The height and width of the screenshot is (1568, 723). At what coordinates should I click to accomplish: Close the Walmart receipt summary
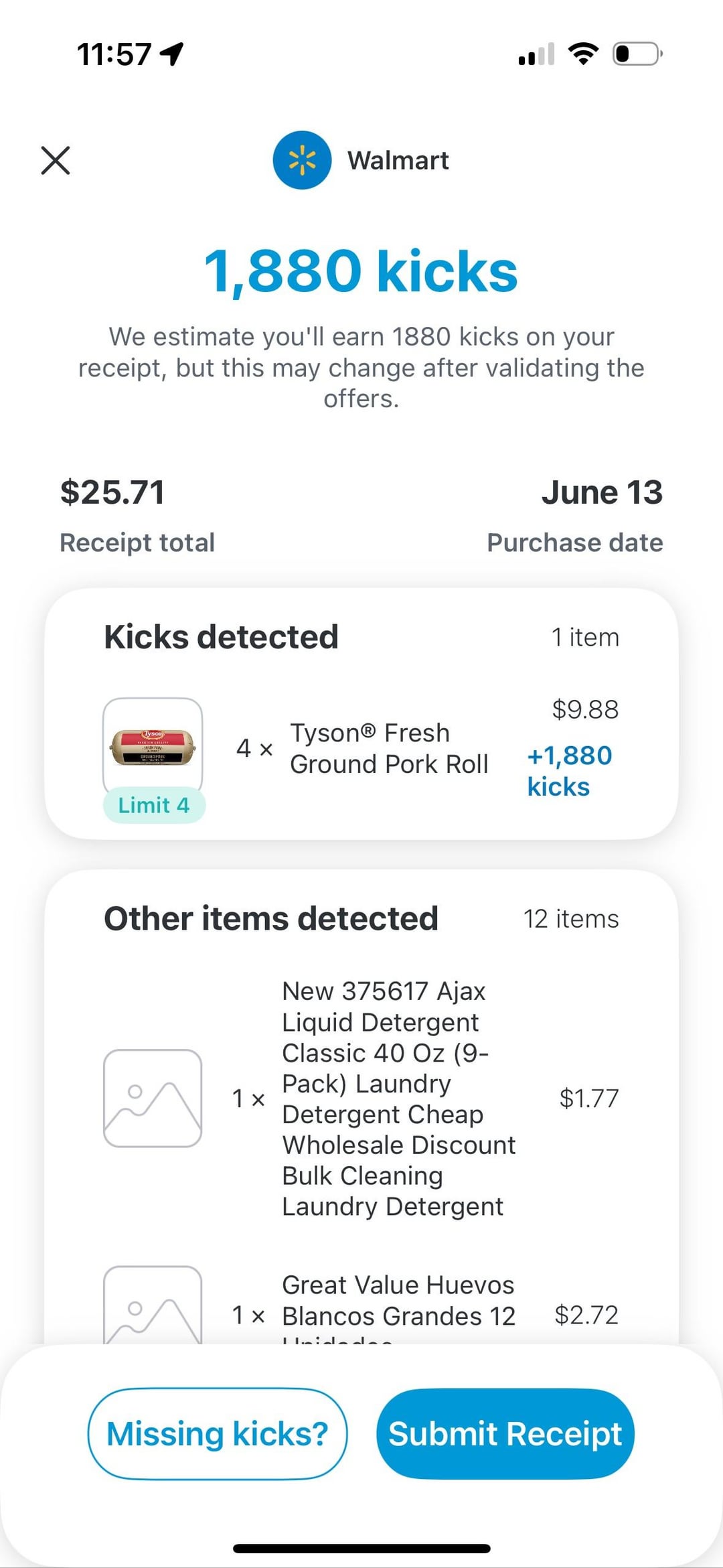pyautogui.click(x=56, y=161)
